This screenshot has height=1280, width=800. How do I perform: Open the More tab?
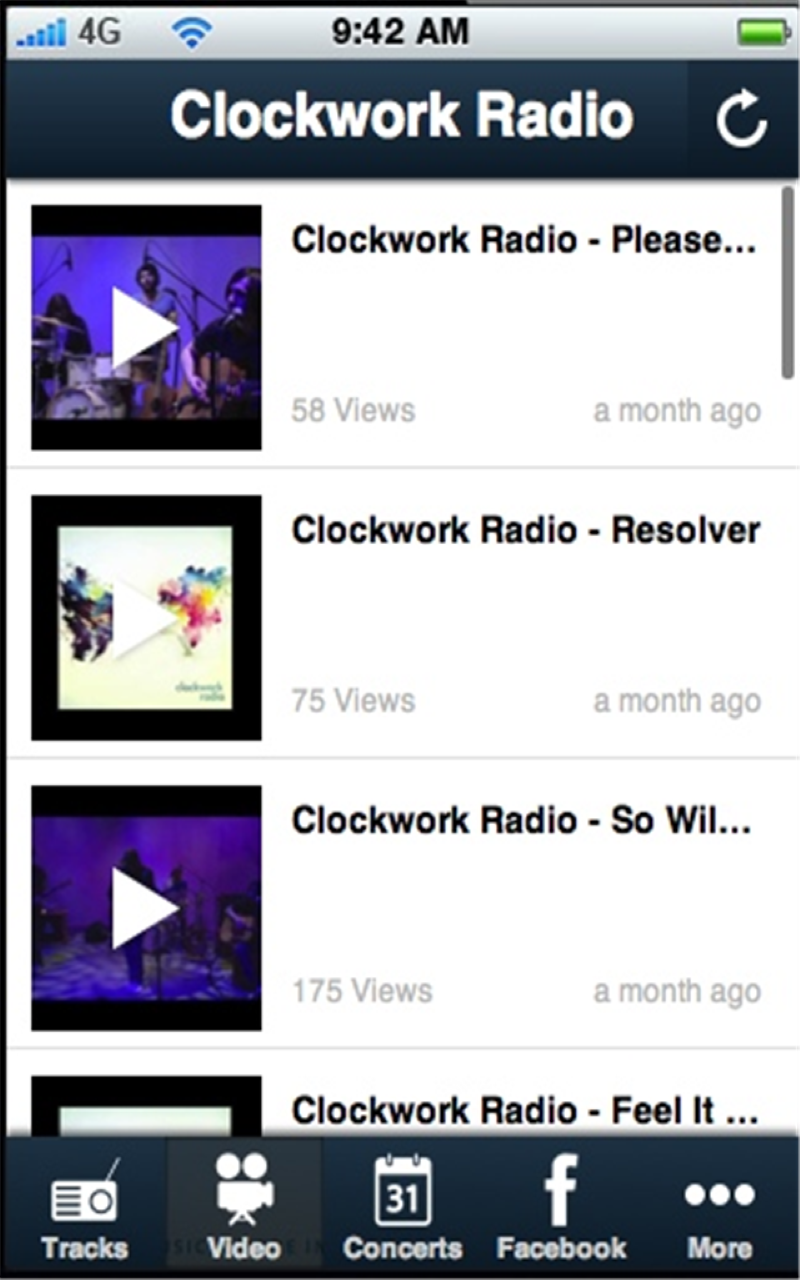pos(719,1207)
